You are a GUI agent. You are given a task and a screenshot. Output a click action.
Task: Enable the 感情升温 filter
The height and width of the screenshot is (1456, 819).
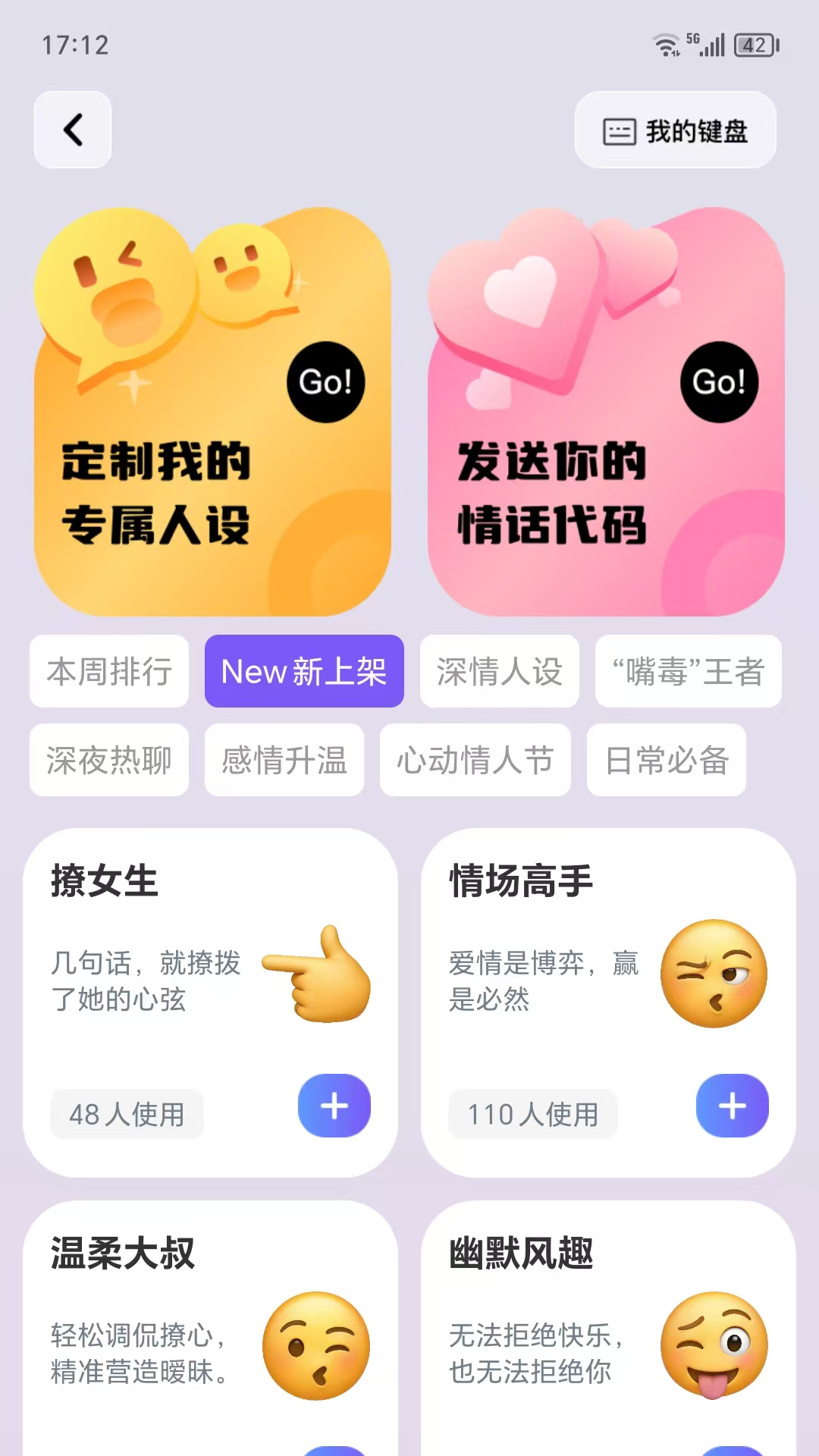pos(284,761)
